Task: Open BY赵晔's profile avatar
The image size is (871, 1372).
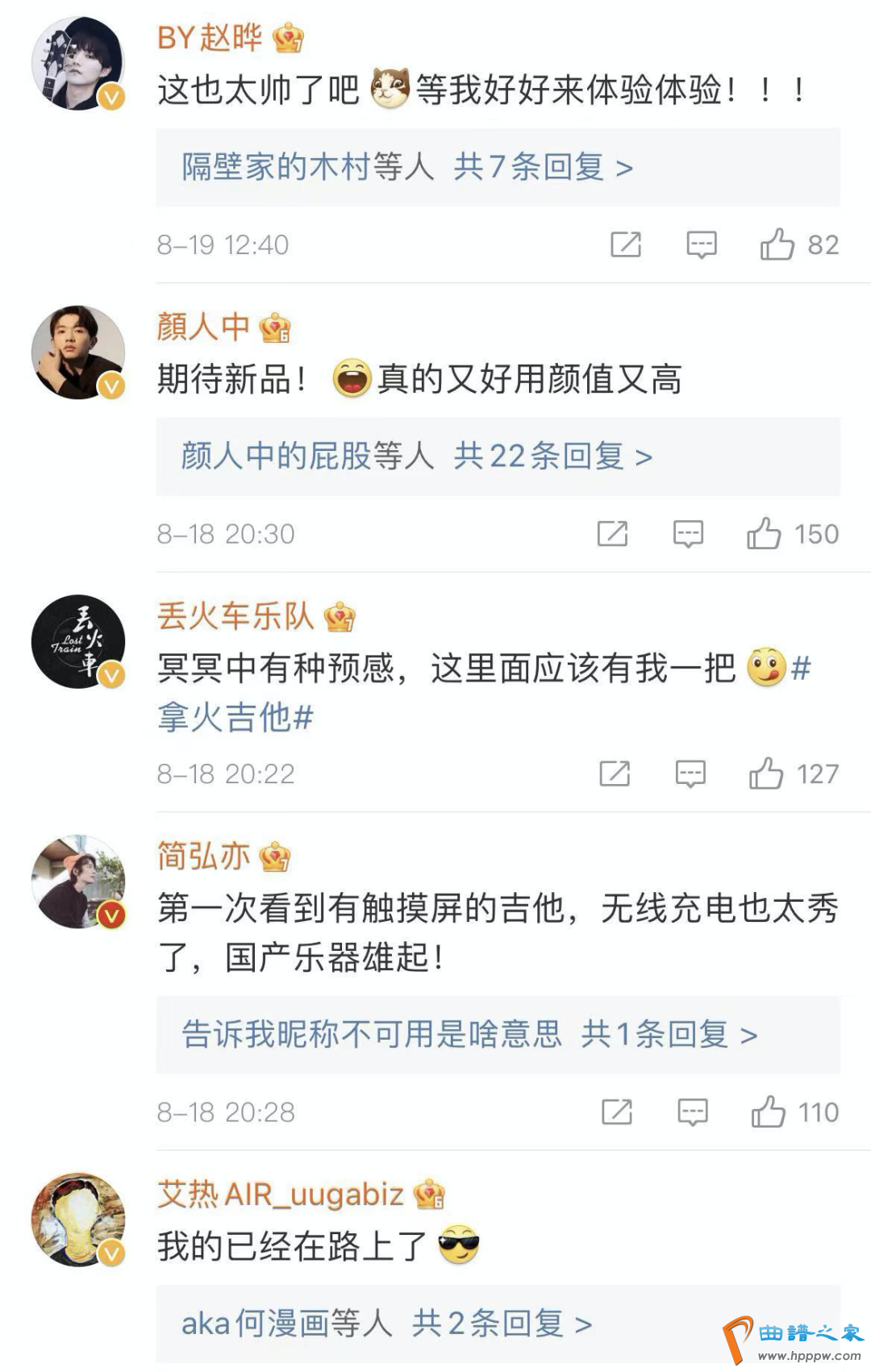Action: click(x=78, y=63)
